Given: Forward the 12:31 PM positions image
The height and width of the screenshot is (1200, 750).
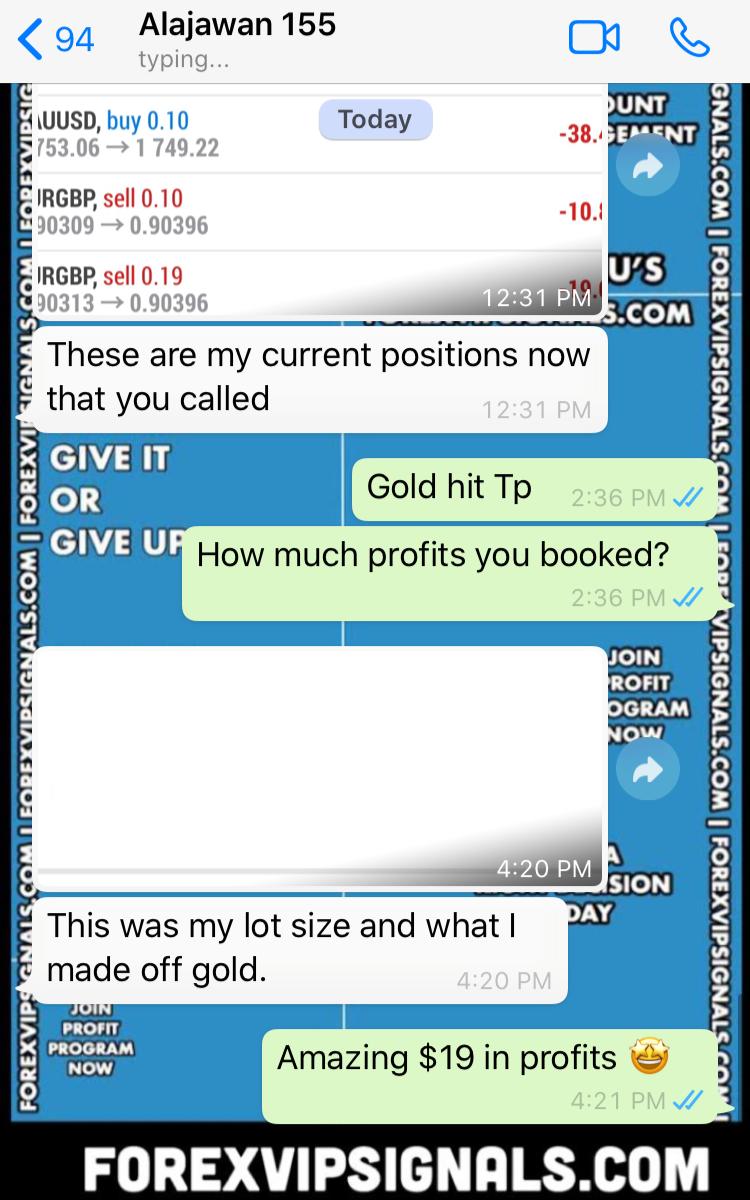Looking at the screenshot, I should [647, 168].
